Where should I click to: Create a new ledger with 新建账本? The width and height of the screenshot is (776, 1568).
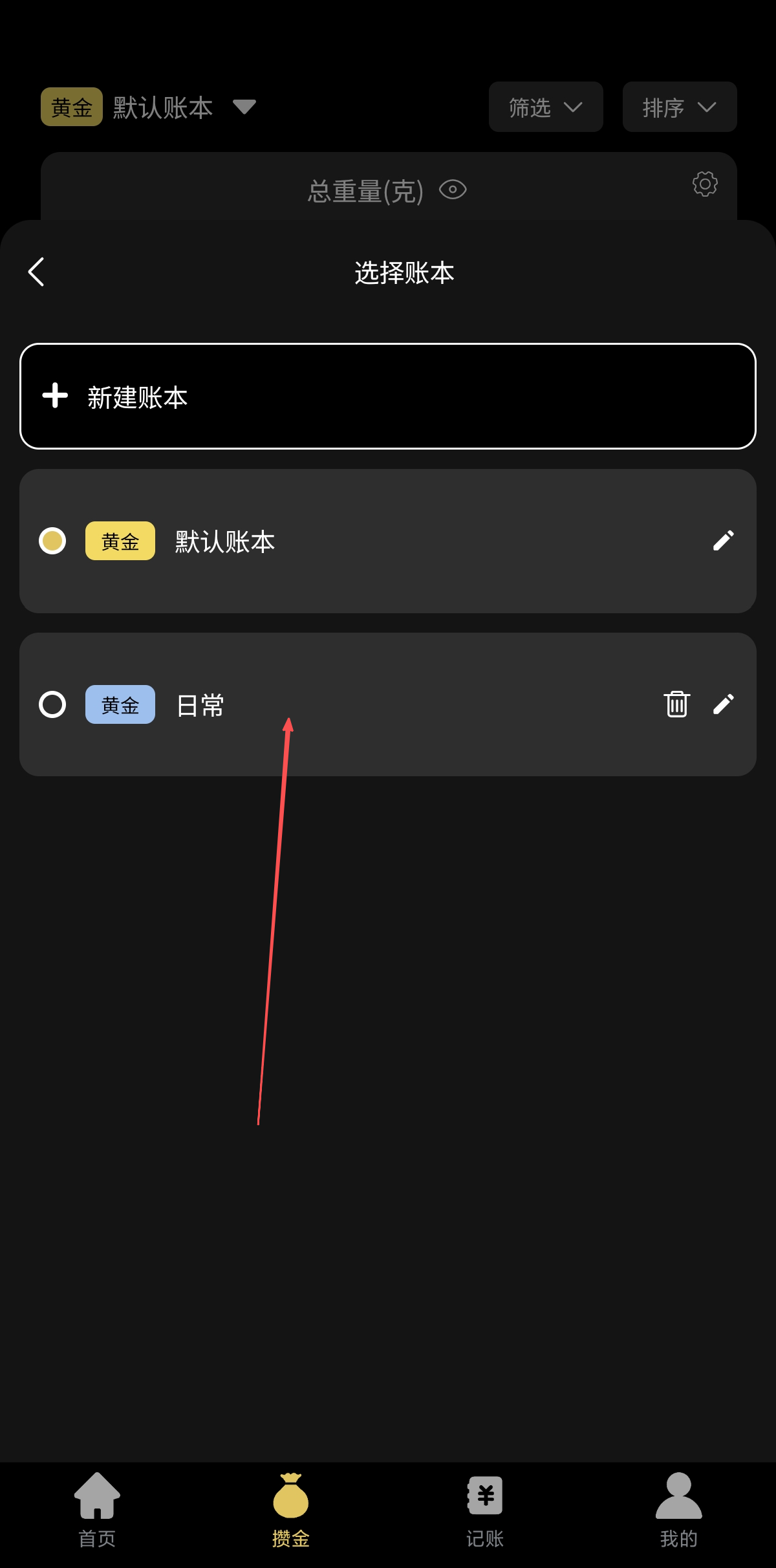click(x=388, y=397)
